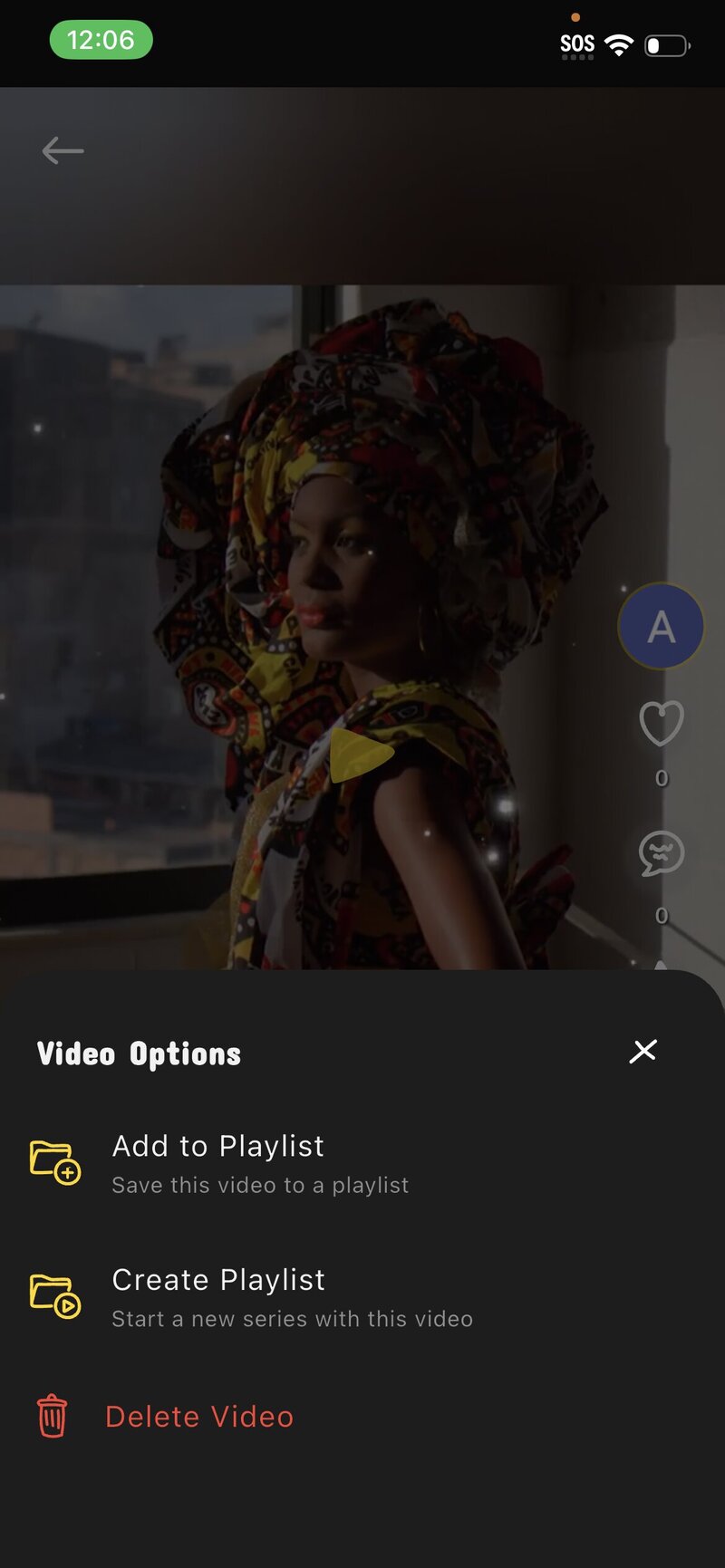Go back using the arrow icon

(x=63, y=150)
